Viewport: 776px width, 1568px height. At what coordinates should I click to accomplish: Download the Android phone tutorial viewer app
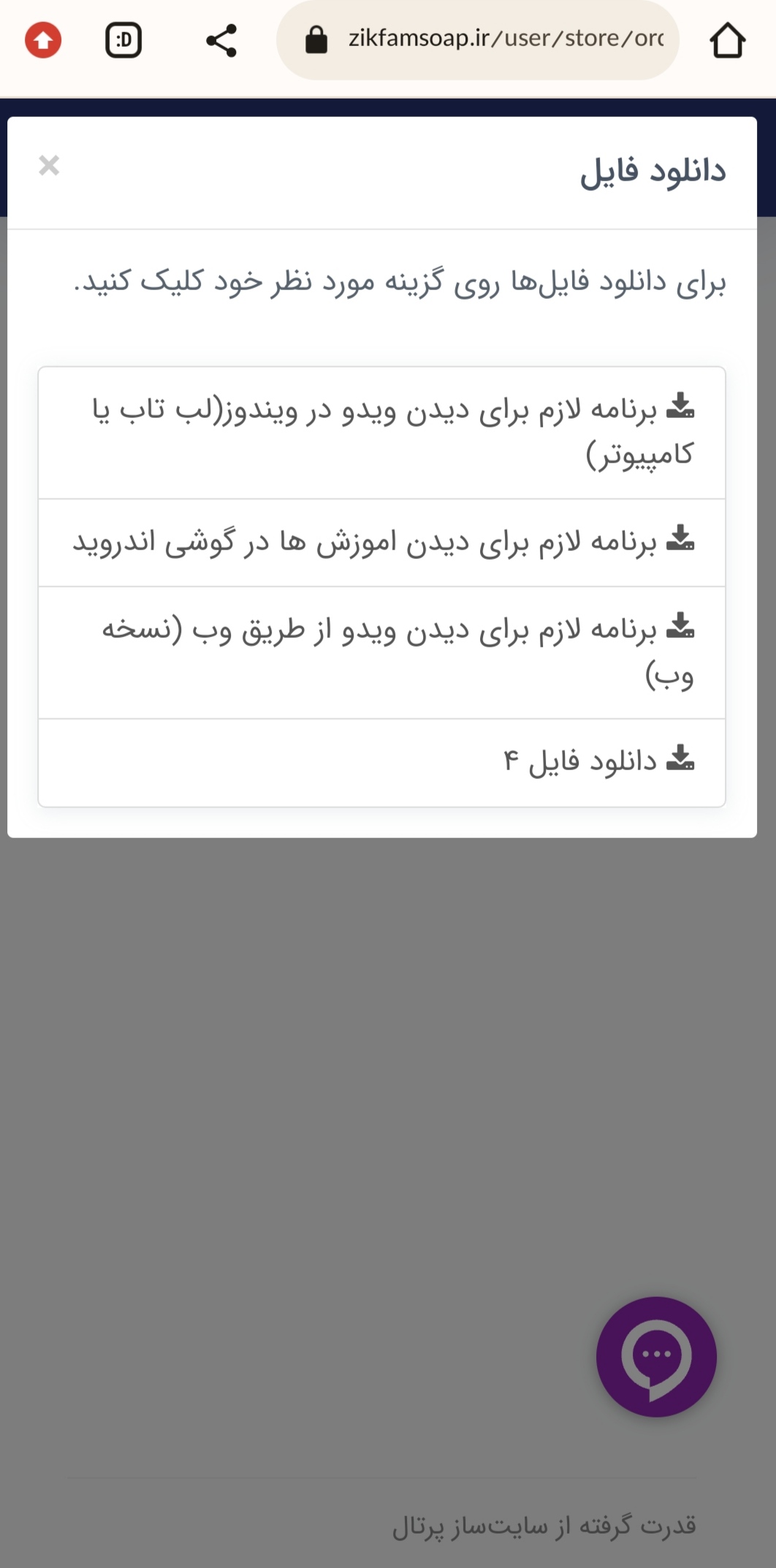(381, 543)
